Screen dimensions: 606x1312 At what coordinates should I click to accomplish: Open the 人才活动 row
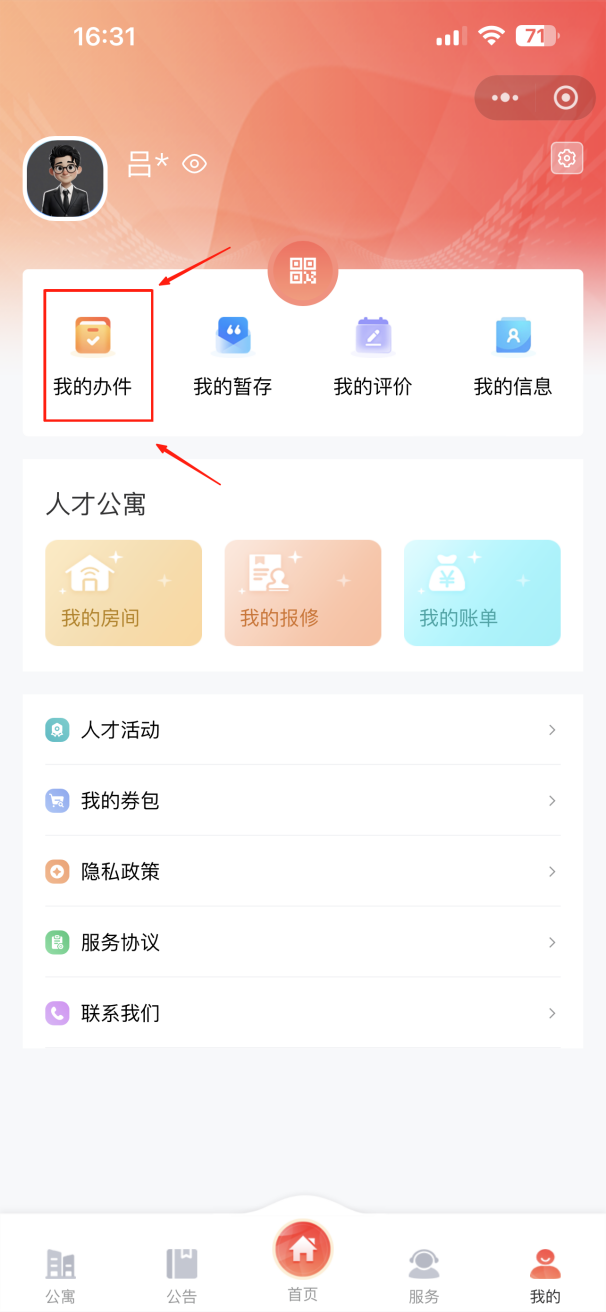click(x=303, y=730)
